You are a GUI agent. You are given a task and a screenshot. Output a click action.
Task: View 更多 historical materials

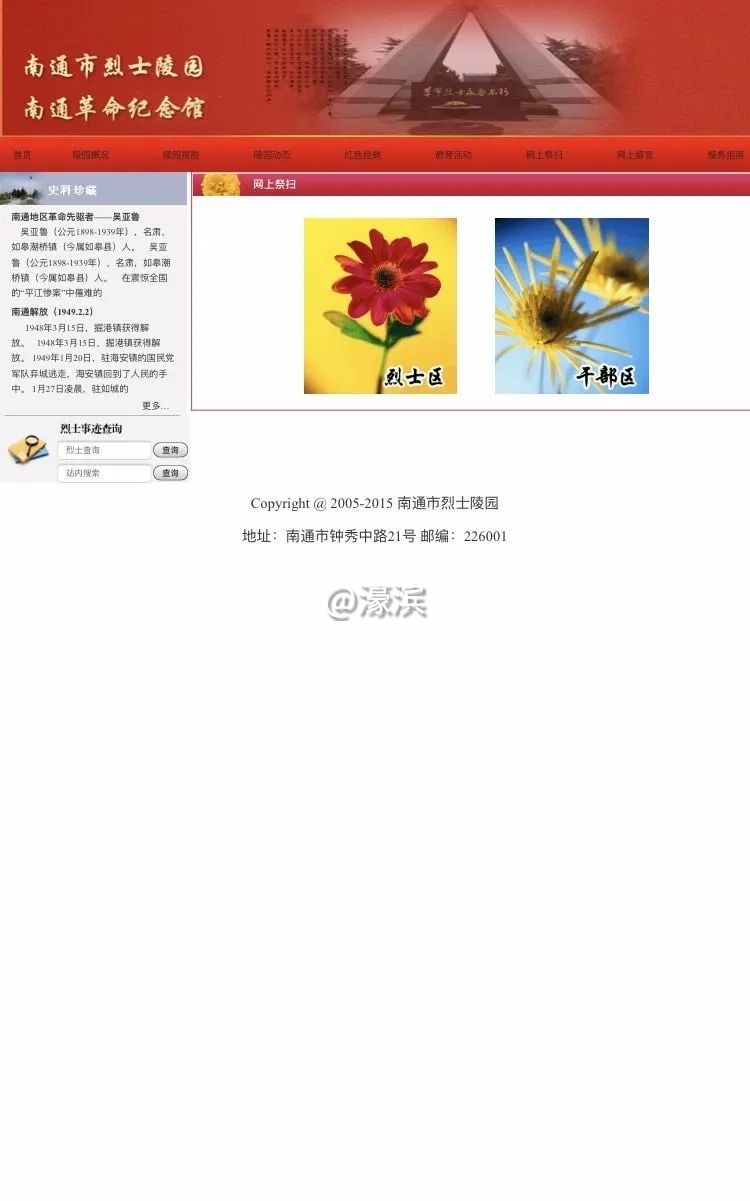(x=154, y=406)
